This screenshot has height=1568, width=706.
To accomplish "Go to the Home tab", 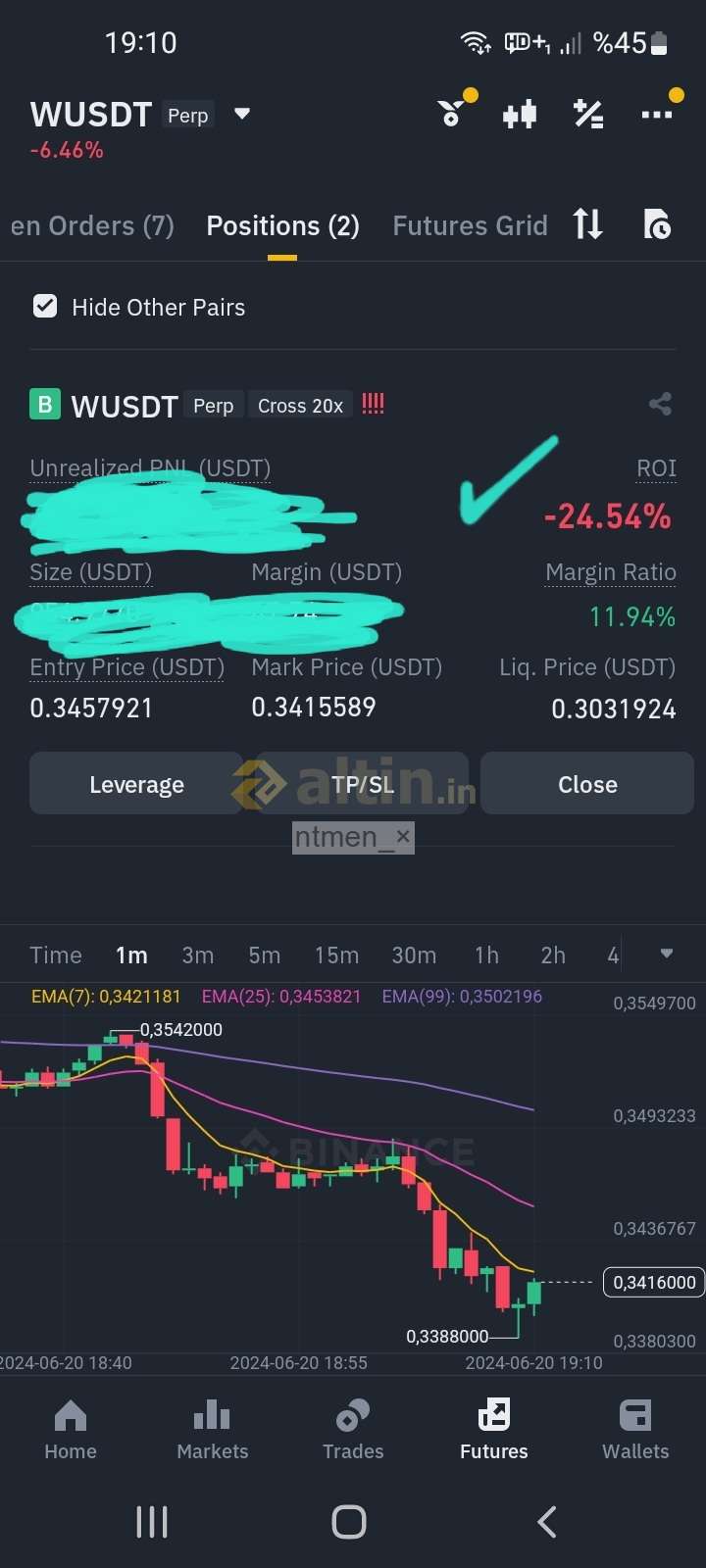I will pyautogui.click(x=71, y=1431).
